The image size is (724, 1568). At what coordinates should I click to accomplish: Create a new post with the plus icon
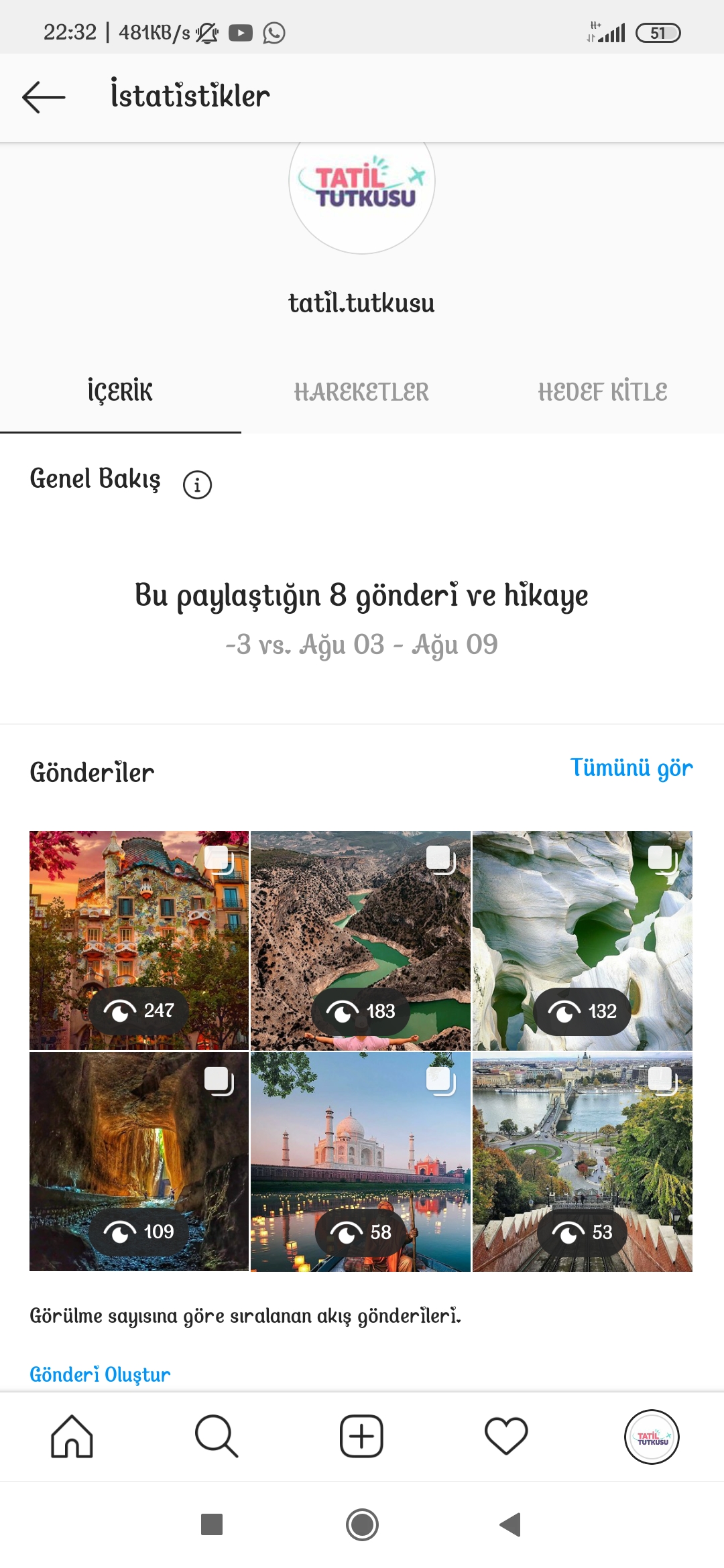pos(361,1436)
